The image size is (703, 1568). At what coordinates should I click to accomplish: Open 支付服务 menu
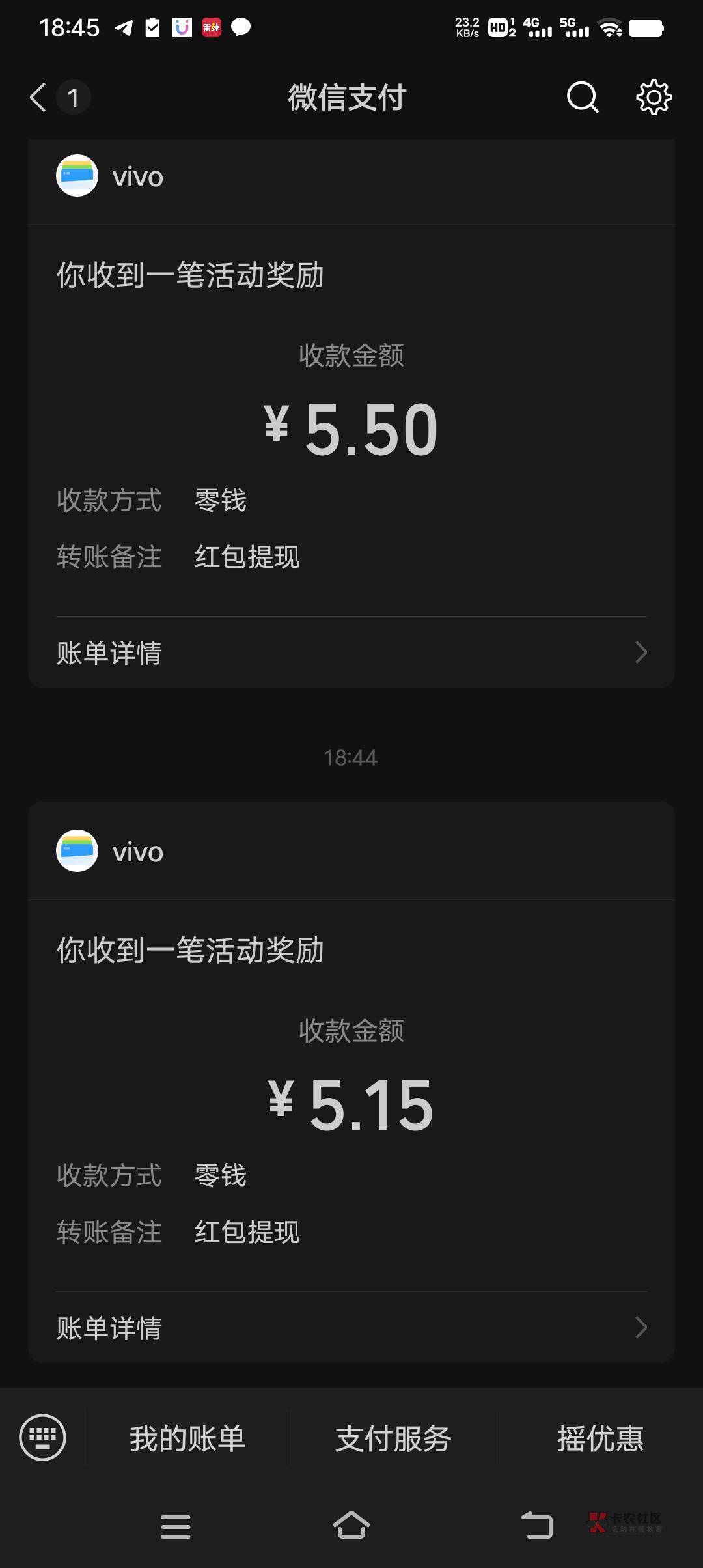click(393, 1438)
